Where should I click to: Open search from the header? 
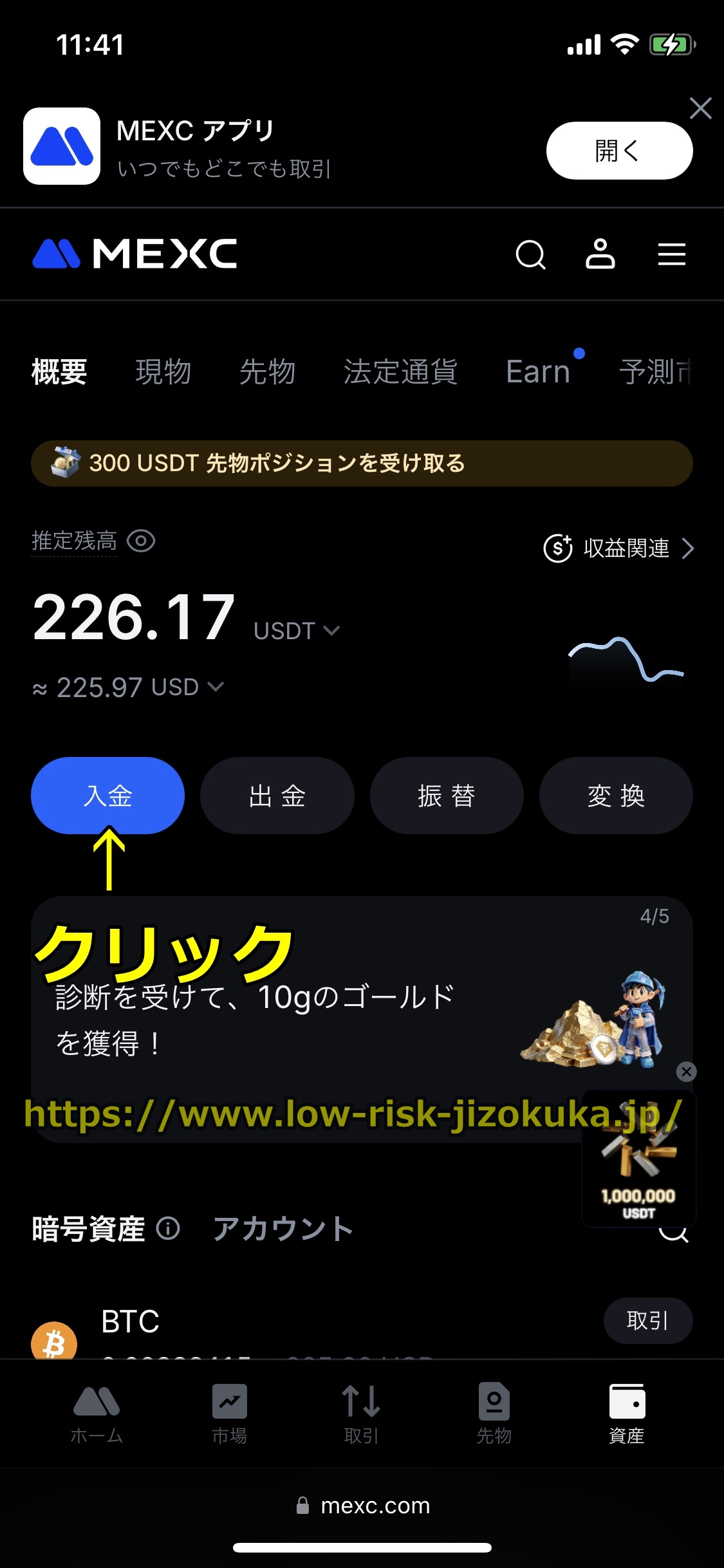530,255
